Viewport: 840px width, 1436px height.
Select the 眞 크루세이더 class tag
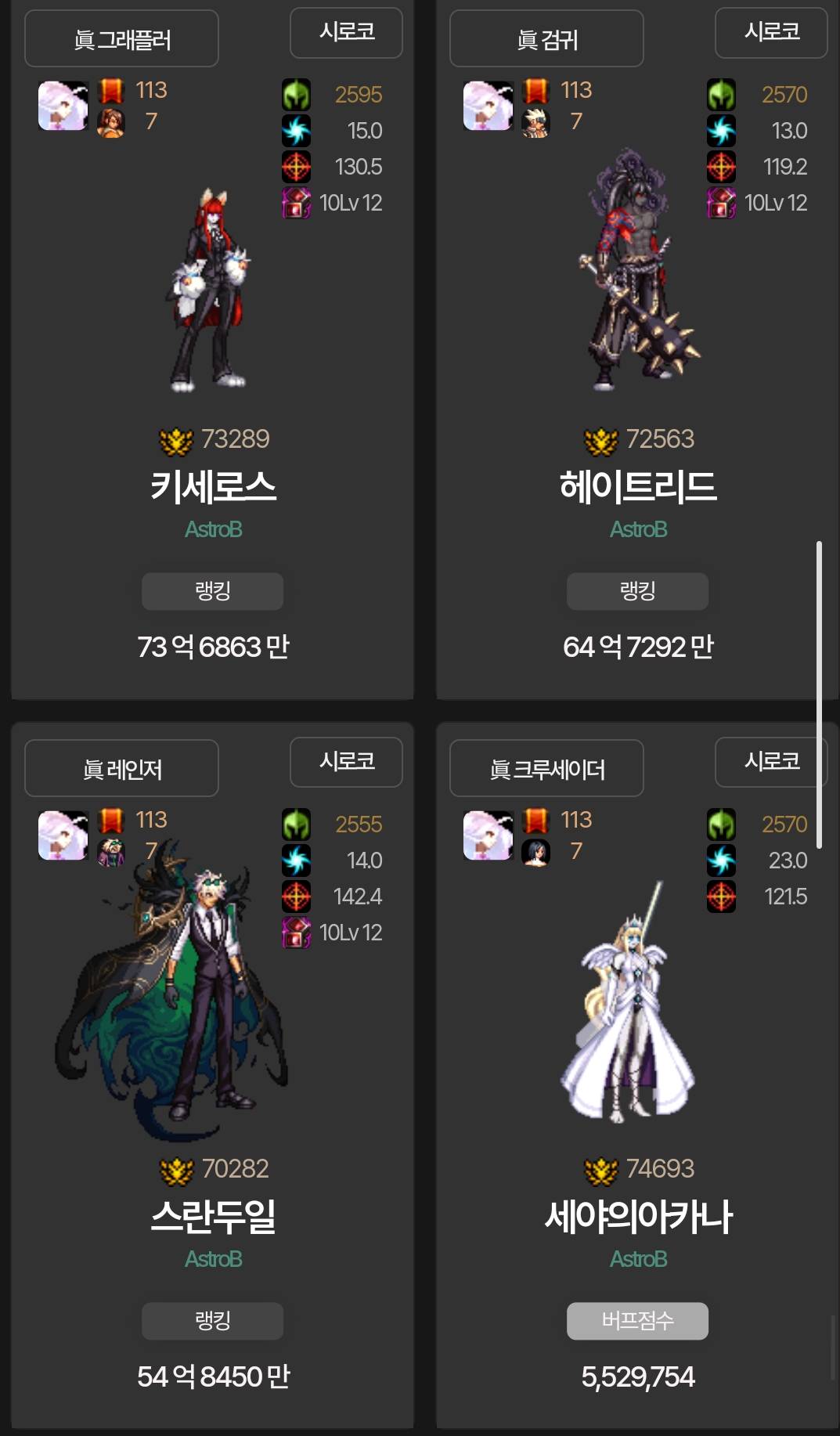pyautogui.click(x=546, y=769)
